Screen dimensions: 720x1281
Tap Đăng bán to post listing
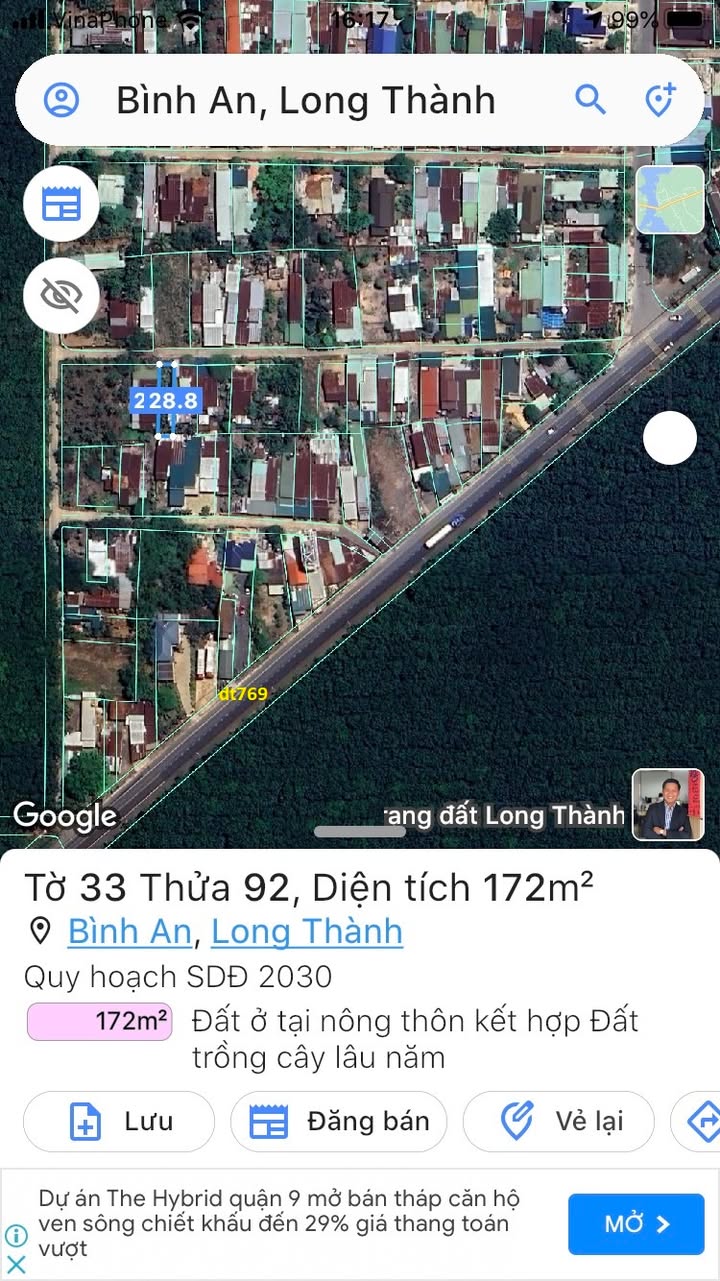(x=339, y=1121)
